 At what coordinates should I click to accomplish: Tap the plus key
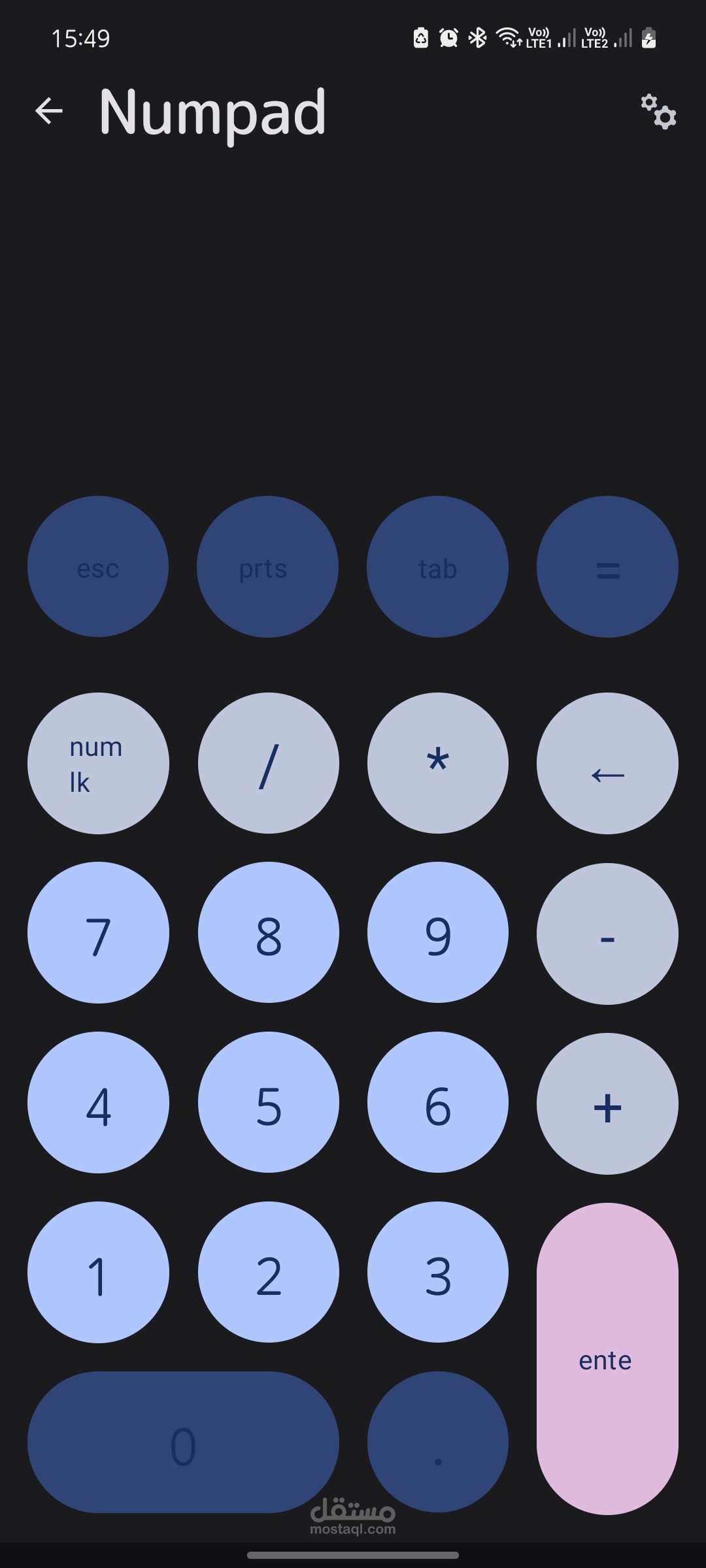click(607, 1103)
